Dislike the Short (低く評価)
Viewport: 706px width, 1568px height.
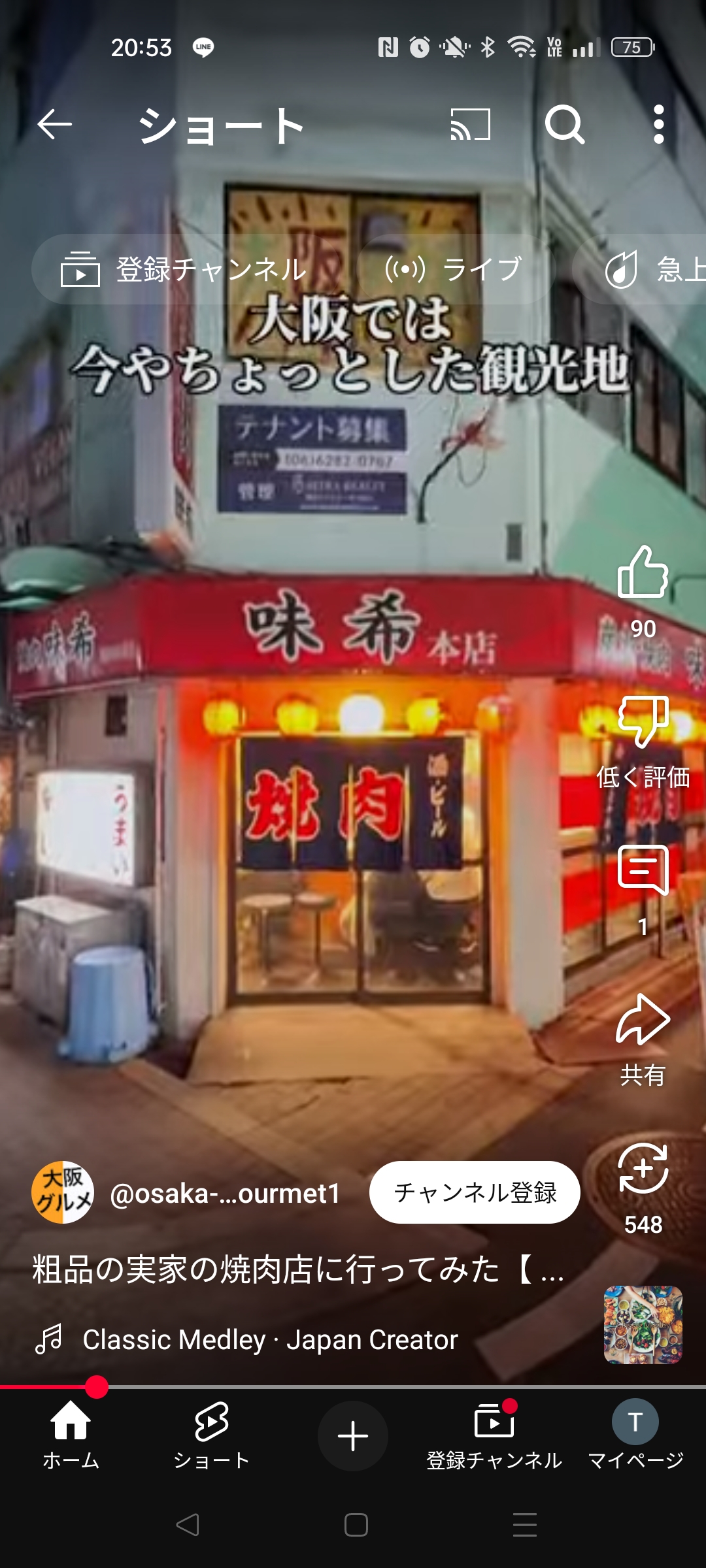pyautogui.click(x=643, y=721)
